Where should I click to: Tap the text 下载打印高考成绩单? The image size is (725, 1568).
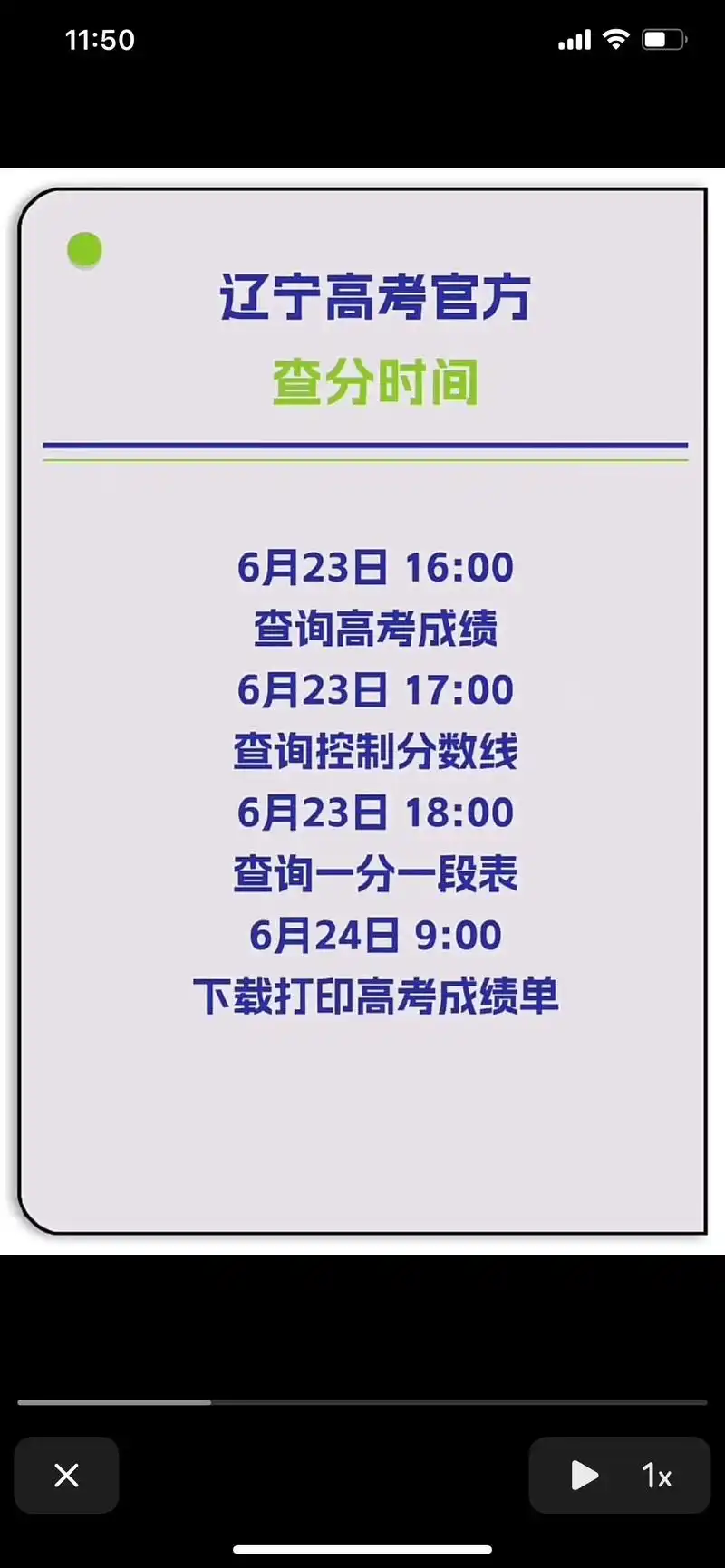378,996
